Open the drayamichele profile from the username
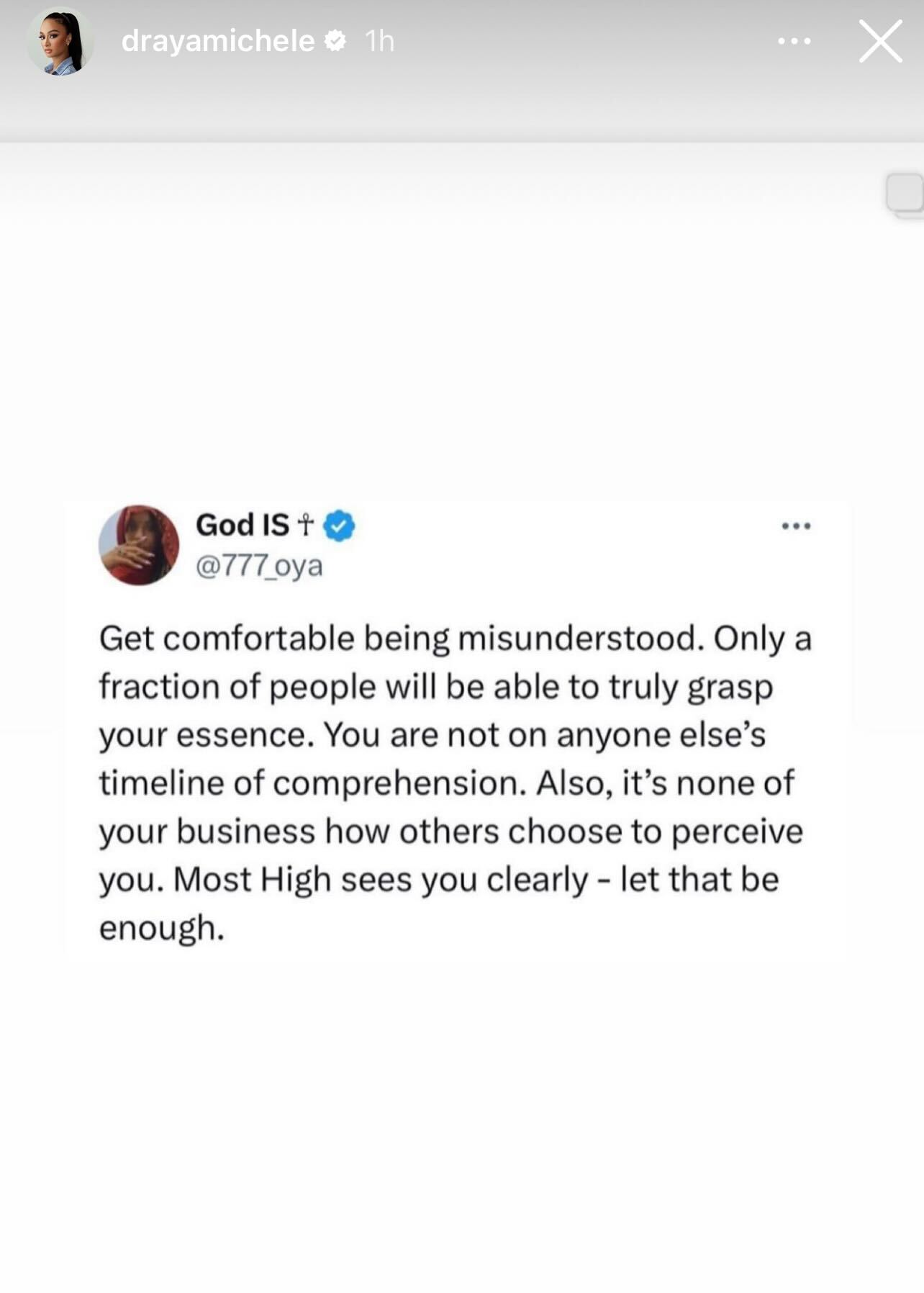The height and width of the screenshot is (1293, 924). (218, 41)
